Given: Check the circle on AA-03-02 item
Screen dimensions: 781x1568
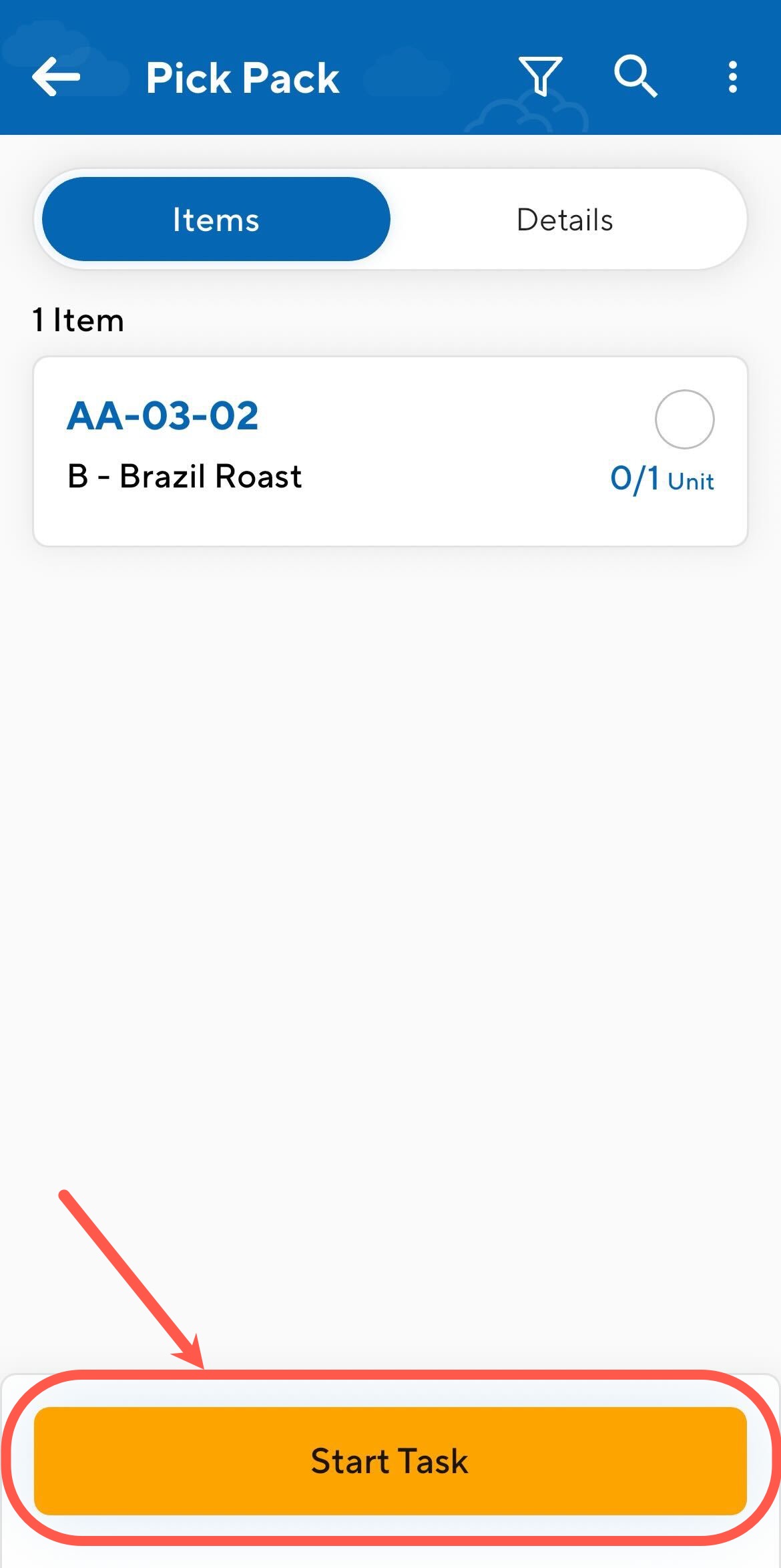Looking at the screenshot, I should click(x=684, y=419).
